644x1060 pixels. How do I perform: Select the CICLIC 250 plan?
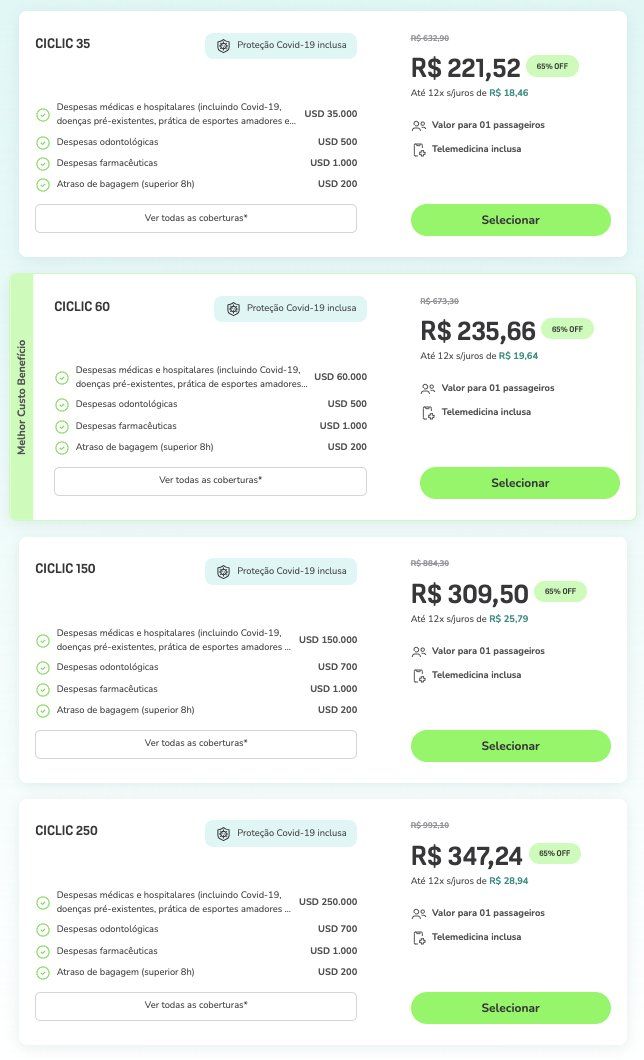pos(510,1007)
